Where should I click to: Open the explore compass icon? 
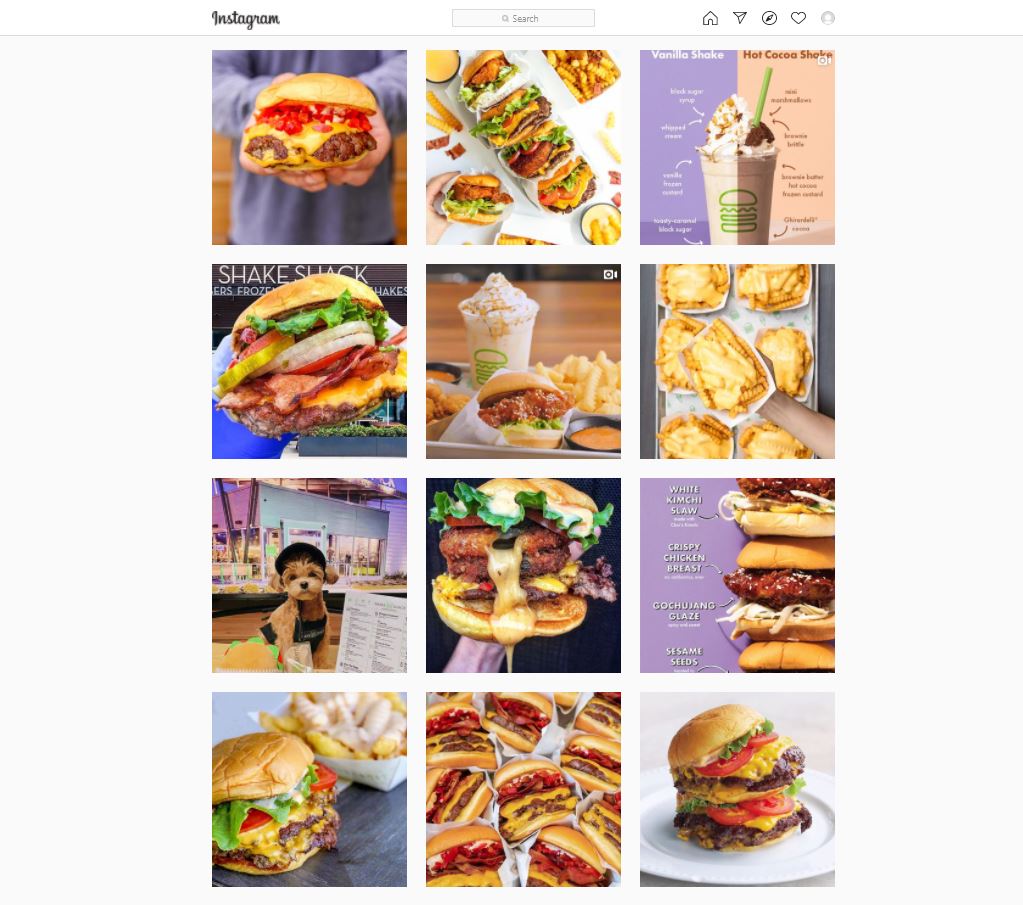click(x=769, y=18)
